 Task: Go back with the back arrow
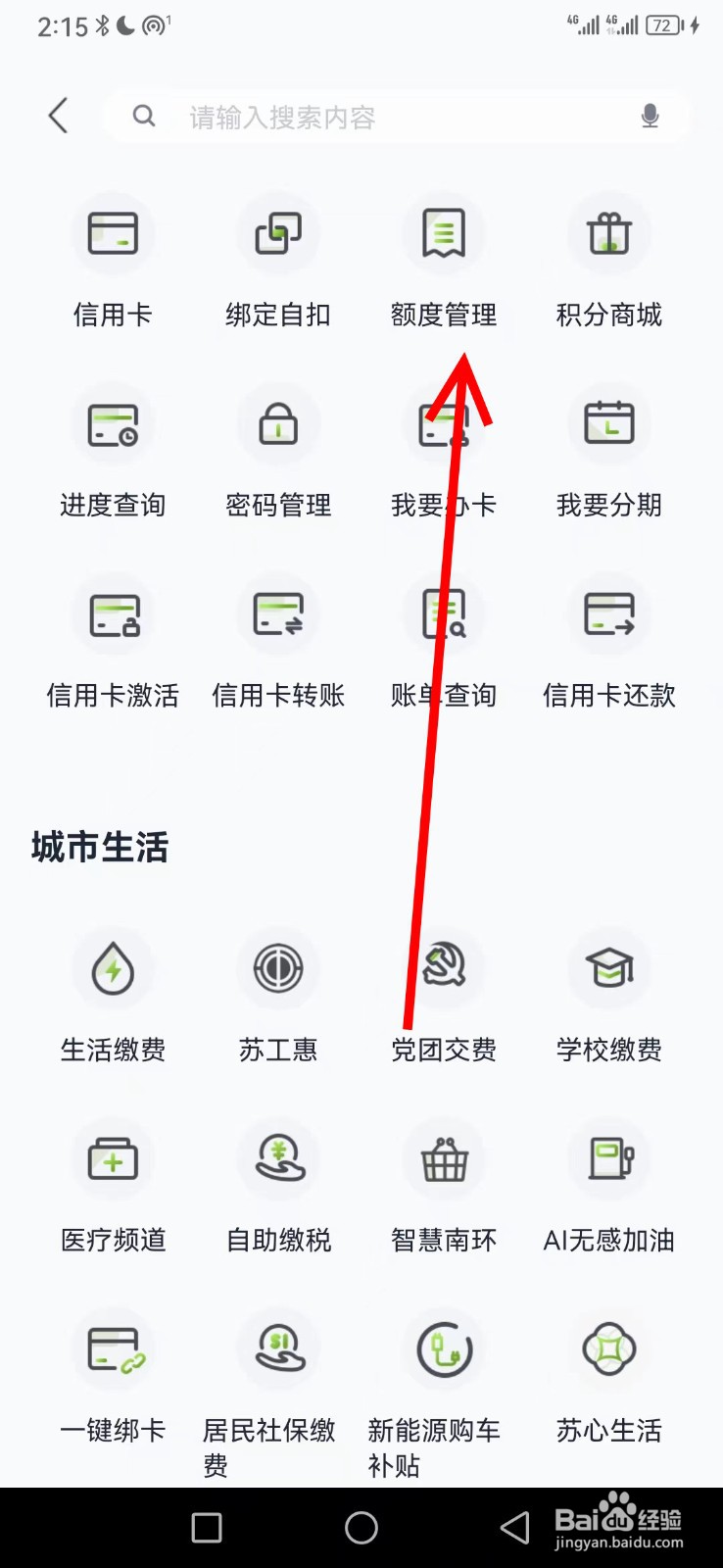(x=58, y=116)
